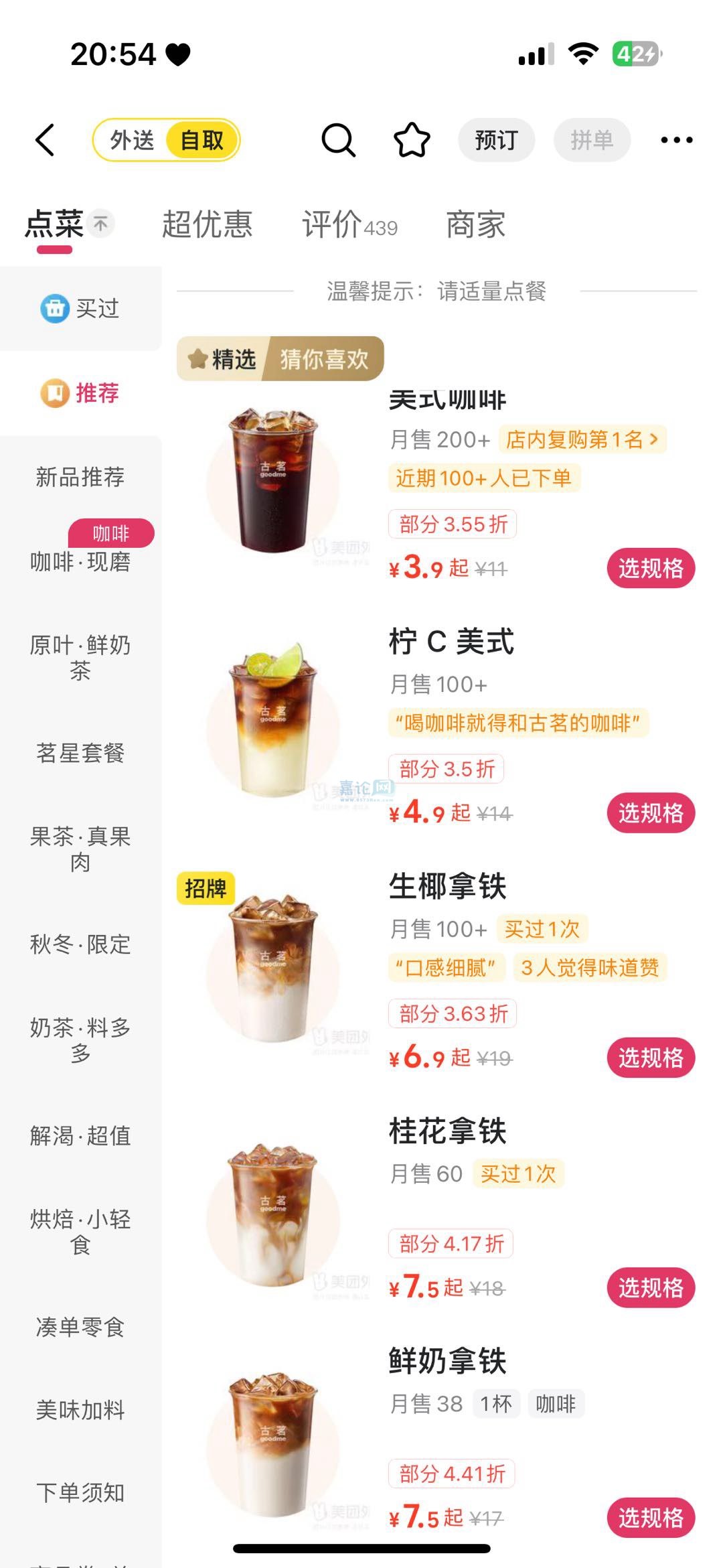
Task: Choose specs for 柠C美式
Action: pos(651,813)
